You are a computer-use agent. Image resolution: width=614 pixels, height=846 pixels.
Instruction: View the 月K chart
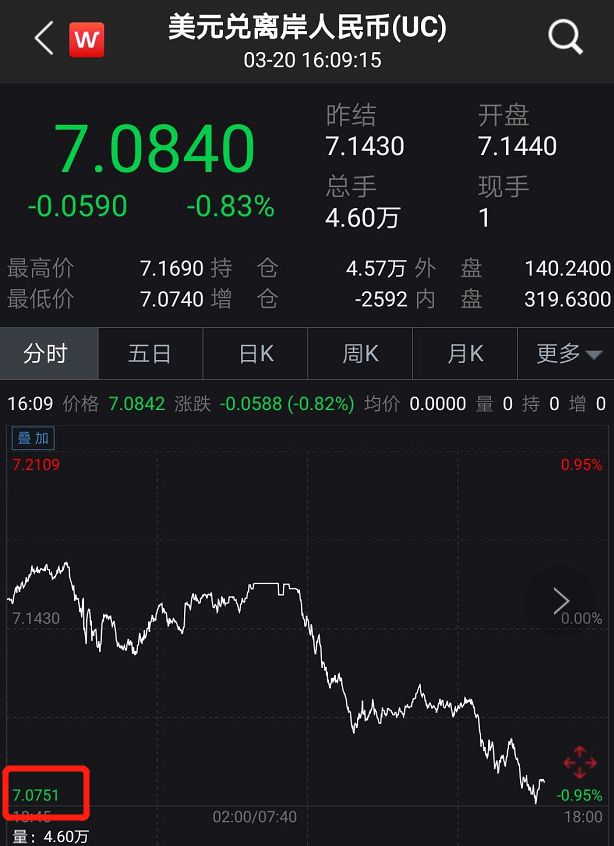click(x=465, y=354)
